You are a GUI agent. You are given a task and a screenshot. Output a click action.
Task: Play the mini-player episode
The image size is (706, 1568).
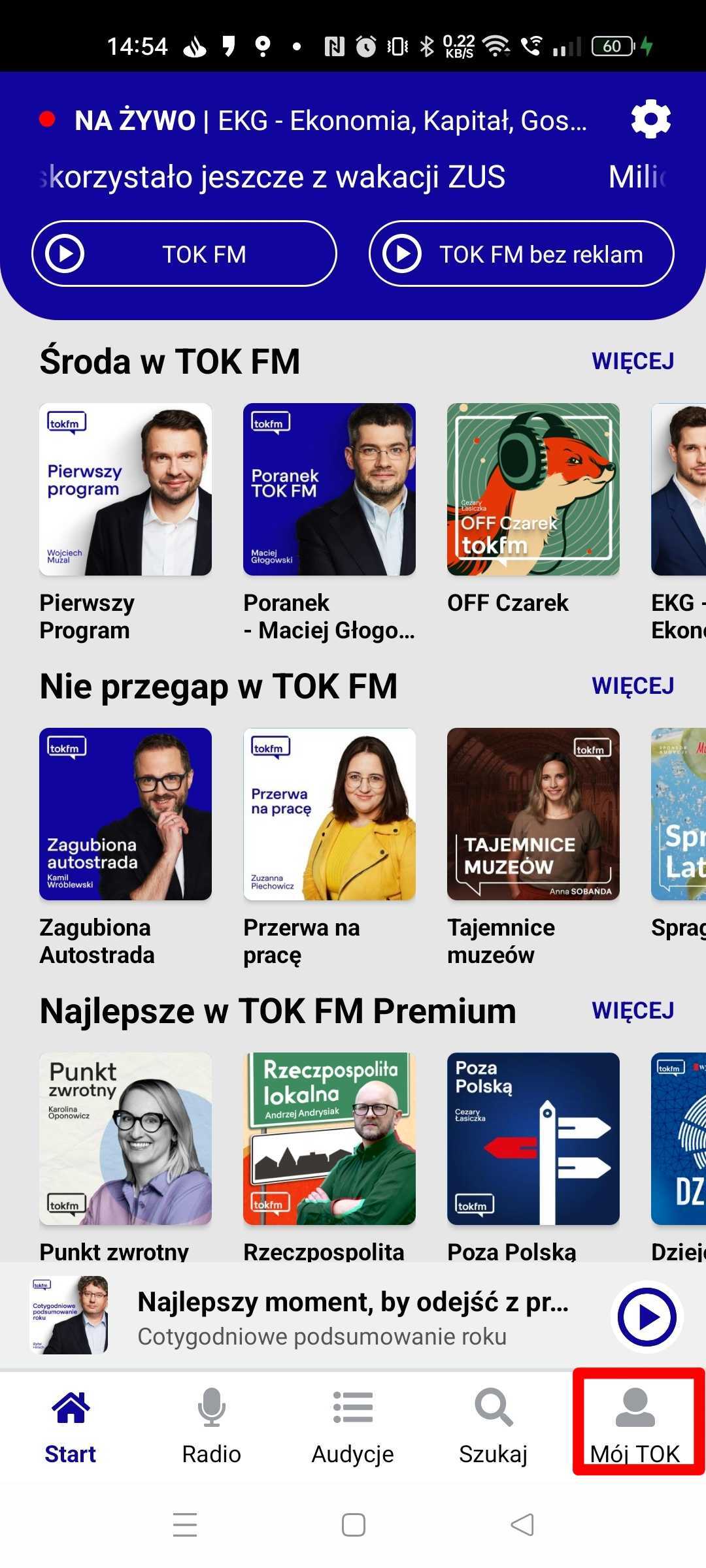(x=647, y=1318)
